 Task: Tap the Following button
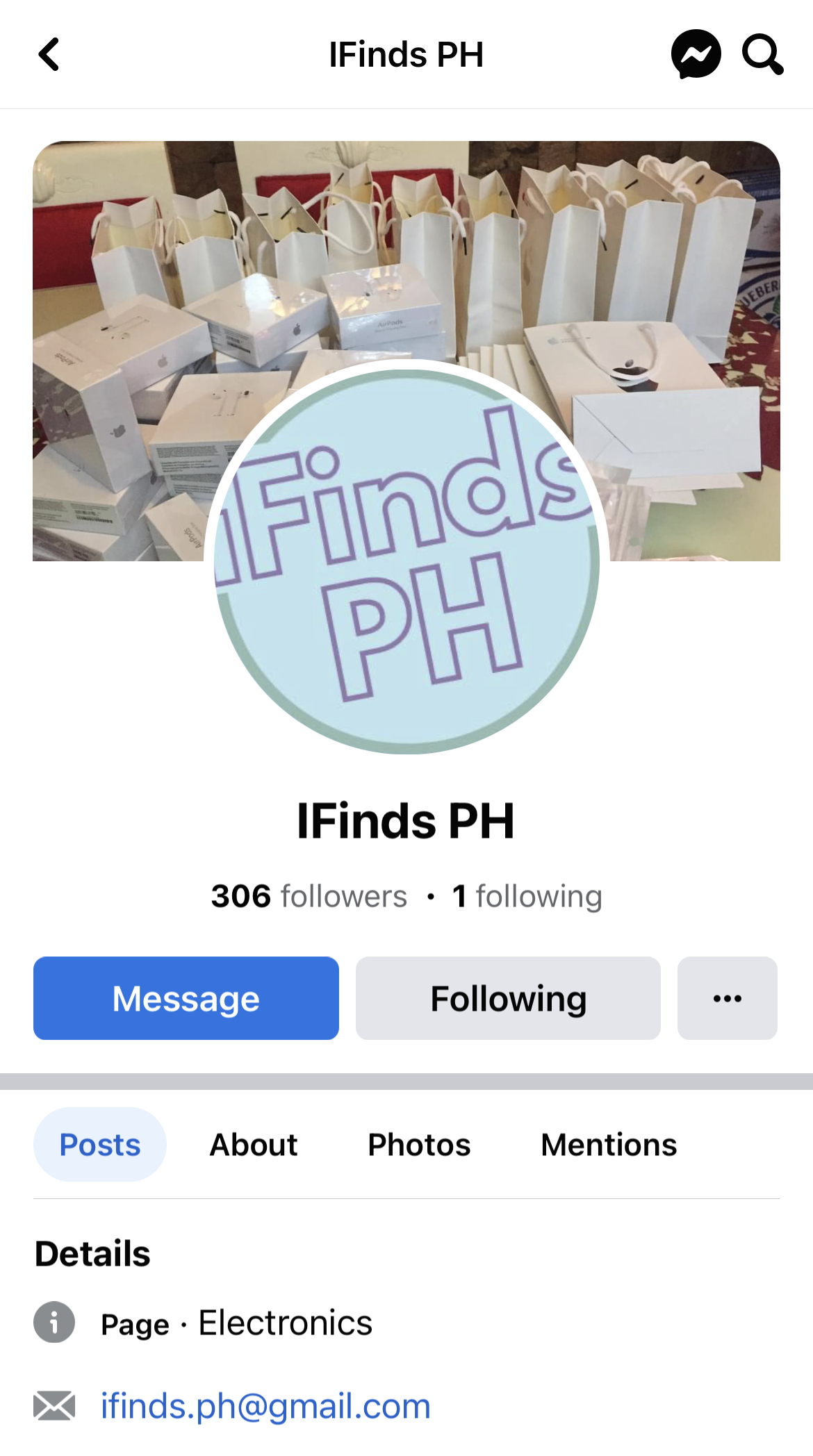pyautogui.click(x=508, y=998)
